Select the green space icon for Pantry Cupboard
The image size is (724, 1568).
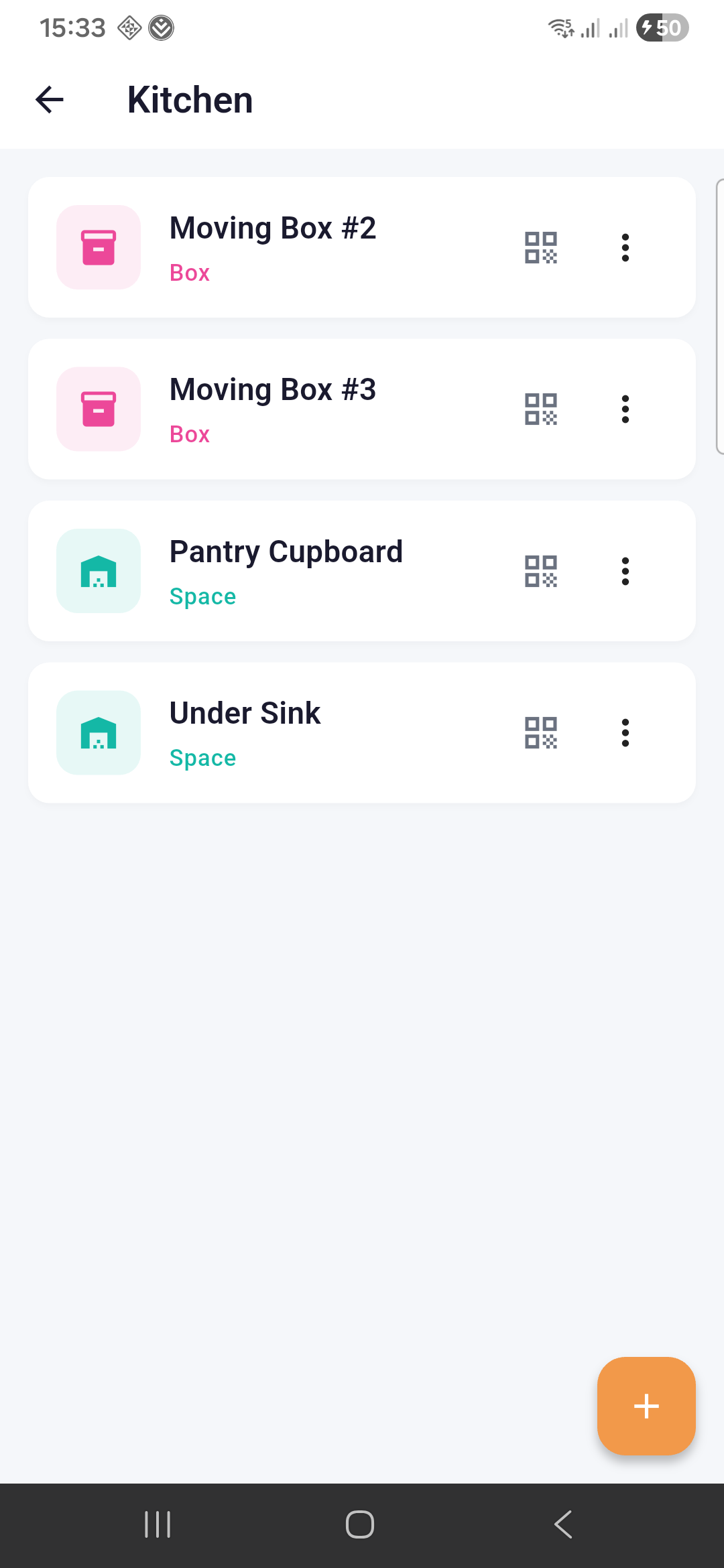(x=98, y=571)
